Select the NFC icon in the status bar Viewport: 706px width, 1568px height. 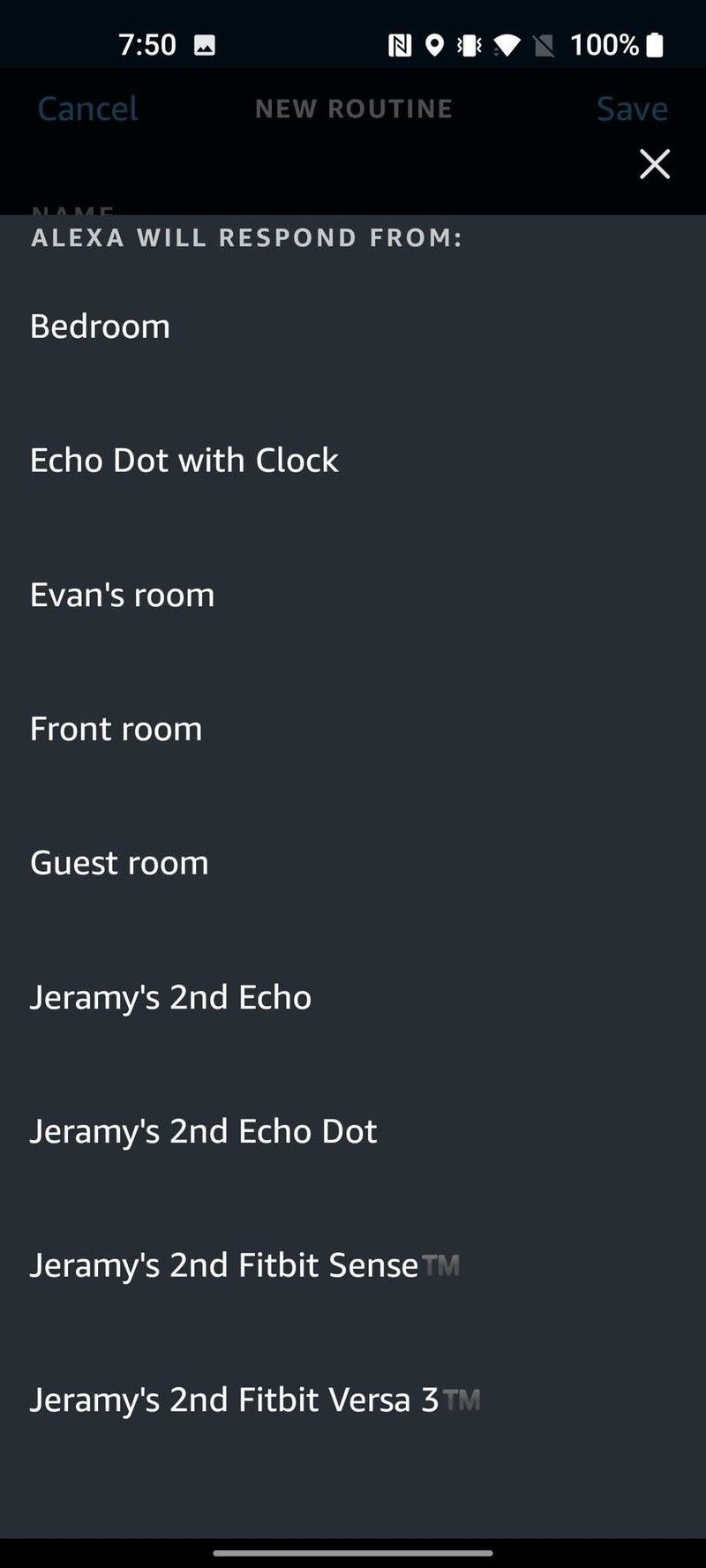(402, 44)
